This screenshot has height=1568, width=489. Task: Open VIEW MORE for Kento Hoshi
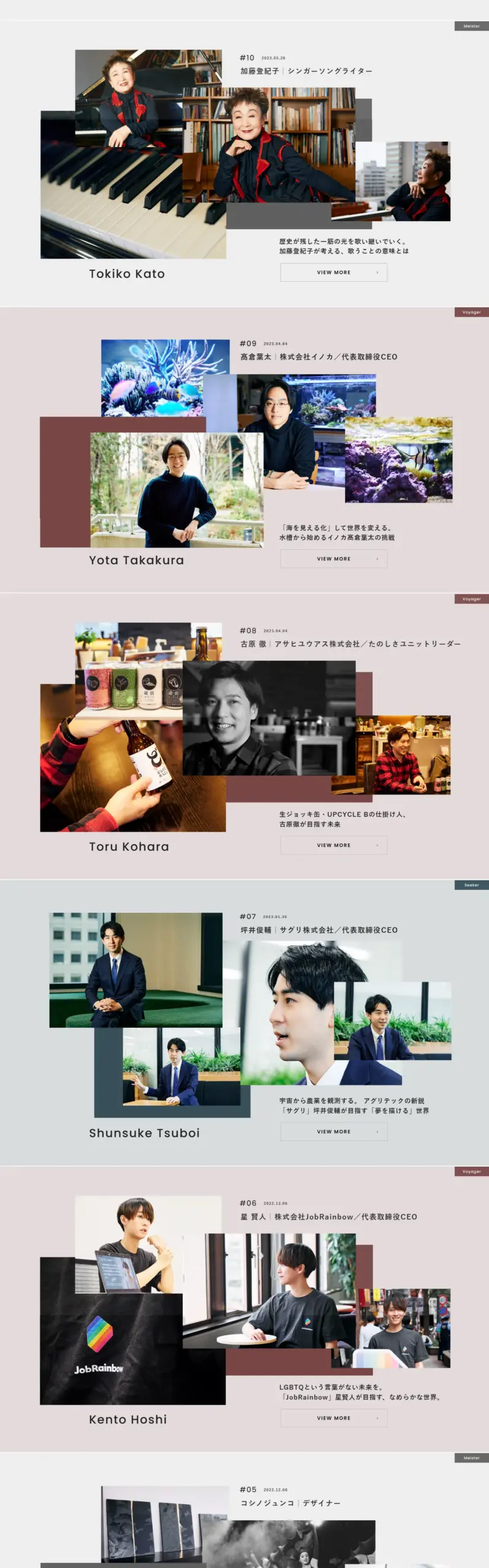click(x=333, y=1417)
